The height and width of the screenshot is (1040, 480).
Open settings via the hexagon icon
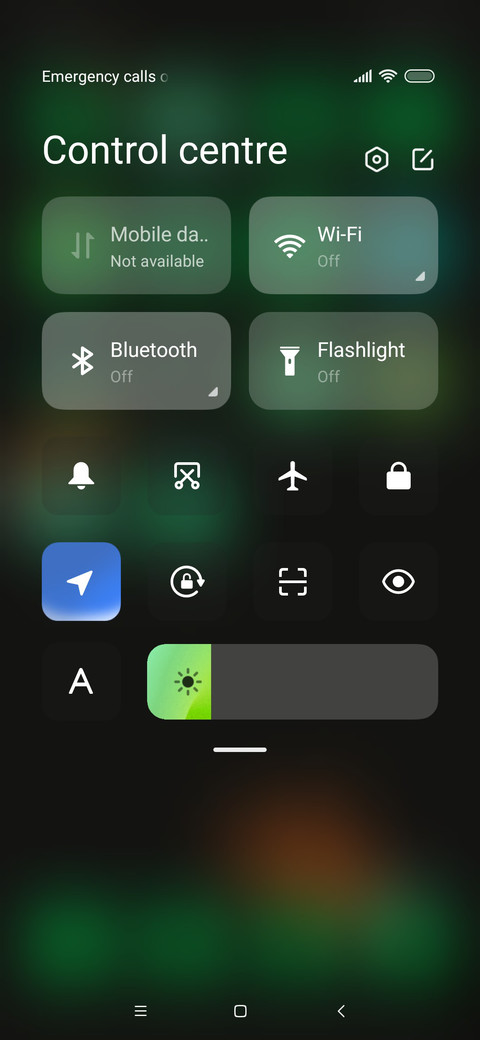point(377,160)
